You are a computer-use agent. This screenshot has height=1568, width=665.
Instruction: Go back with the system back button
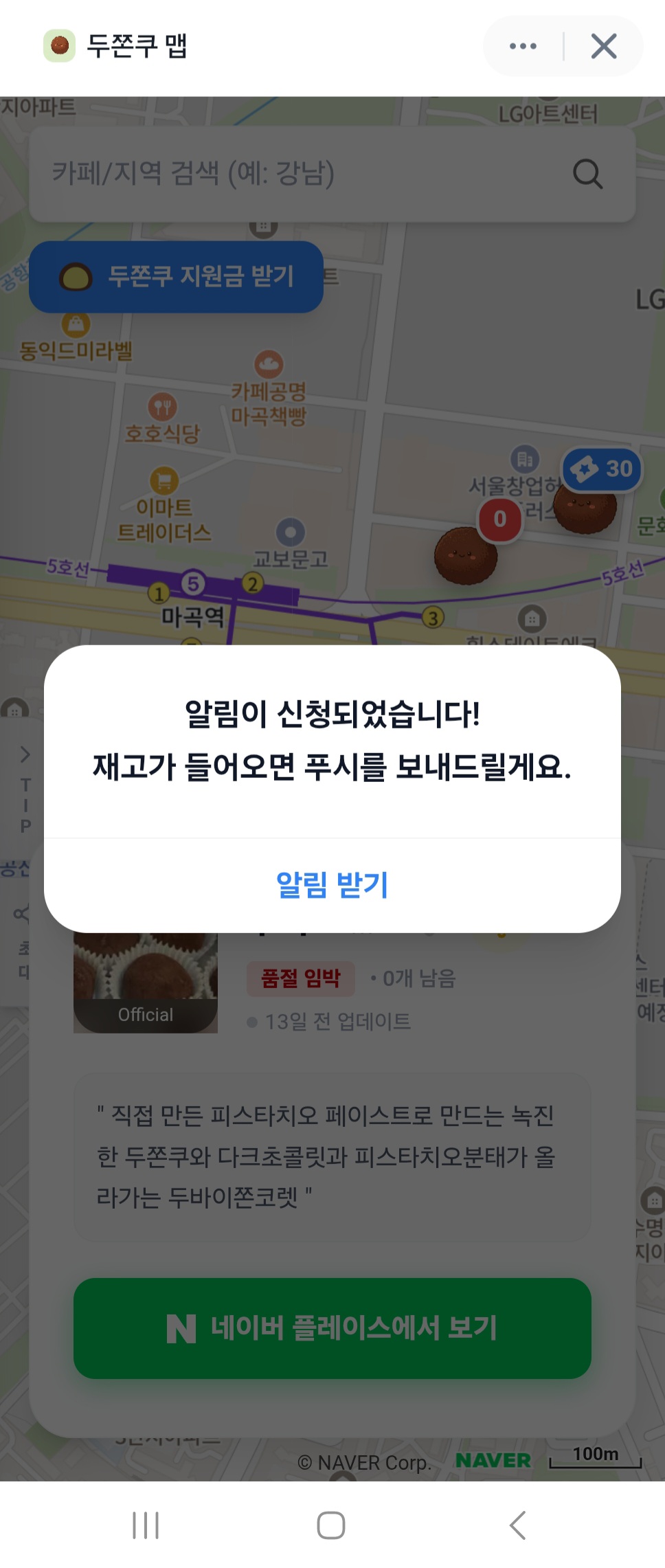(517, 1525)
